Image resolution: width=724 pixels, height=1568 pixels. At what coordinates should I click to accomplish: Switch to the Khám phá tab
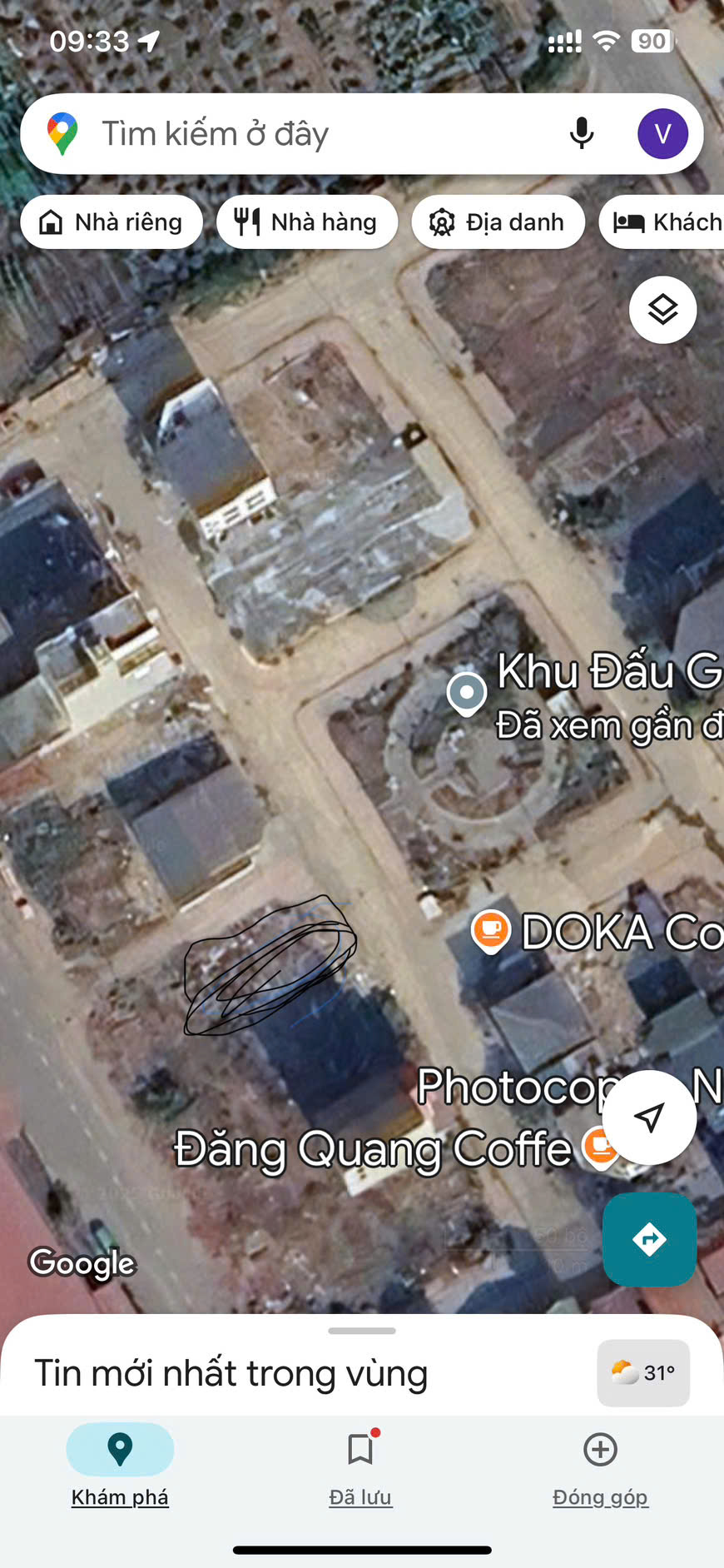pyautogui.click(x=120, y=1466)
